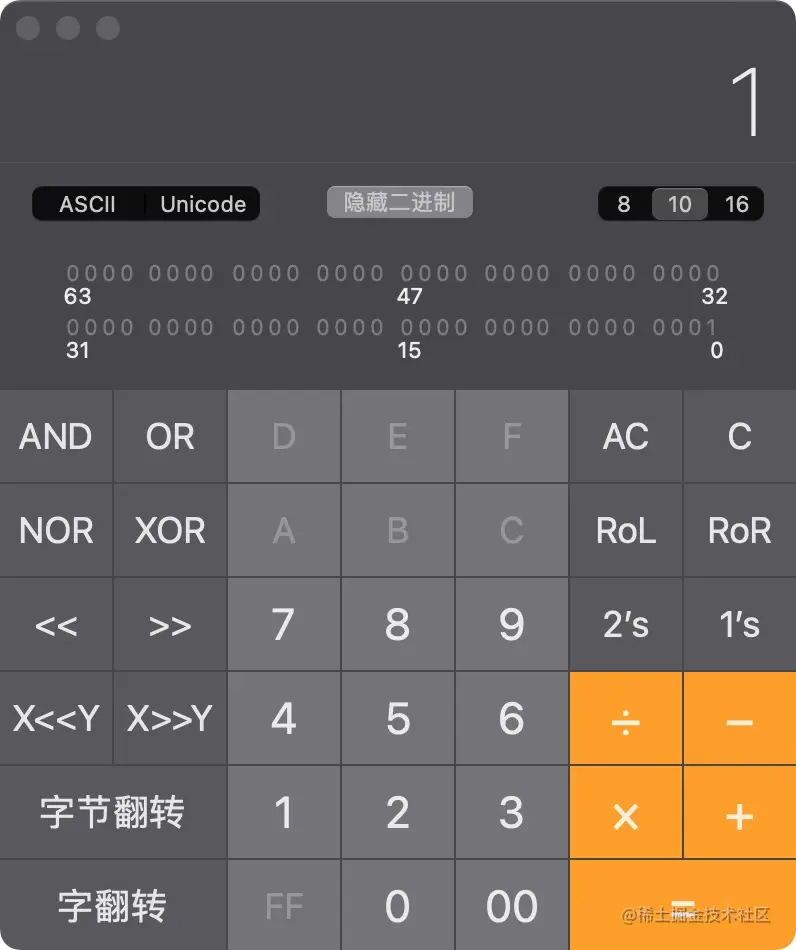Viewport: 796px width, 950px height.
Task: Tap the plus operator
Action: point(739,813)
